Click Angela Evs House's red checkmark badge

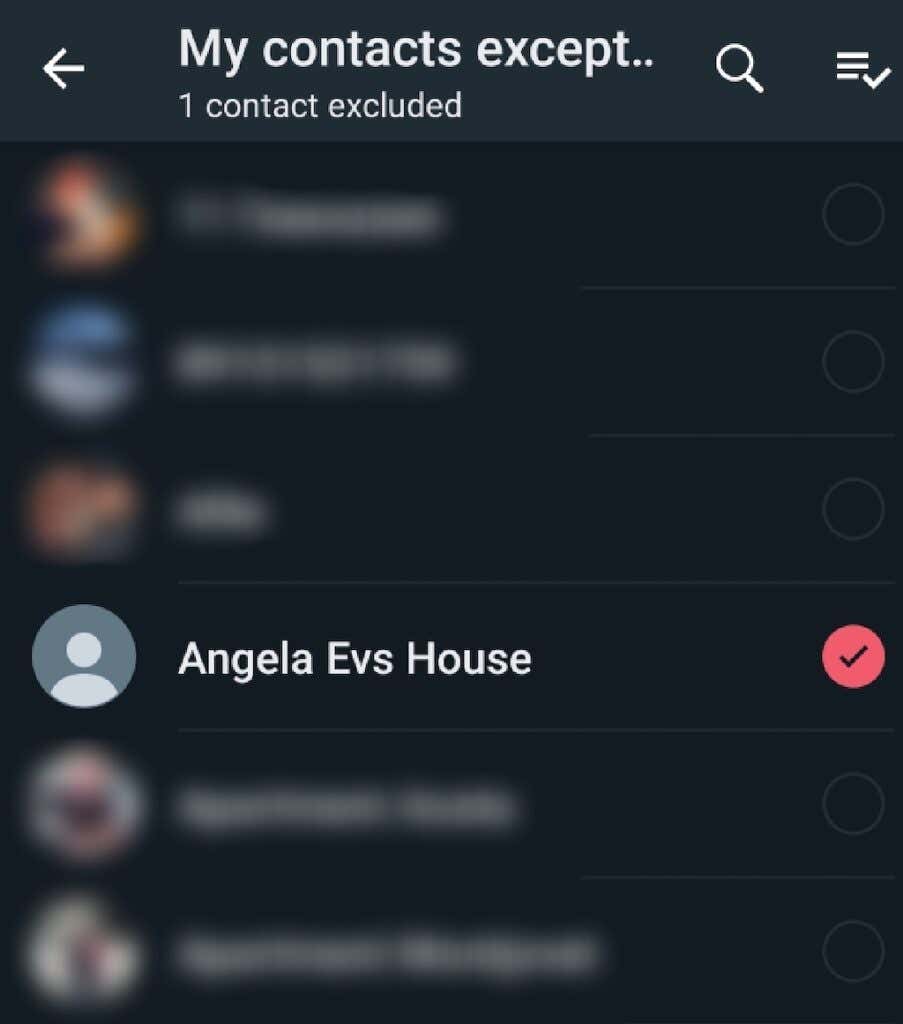pos(853,656)
